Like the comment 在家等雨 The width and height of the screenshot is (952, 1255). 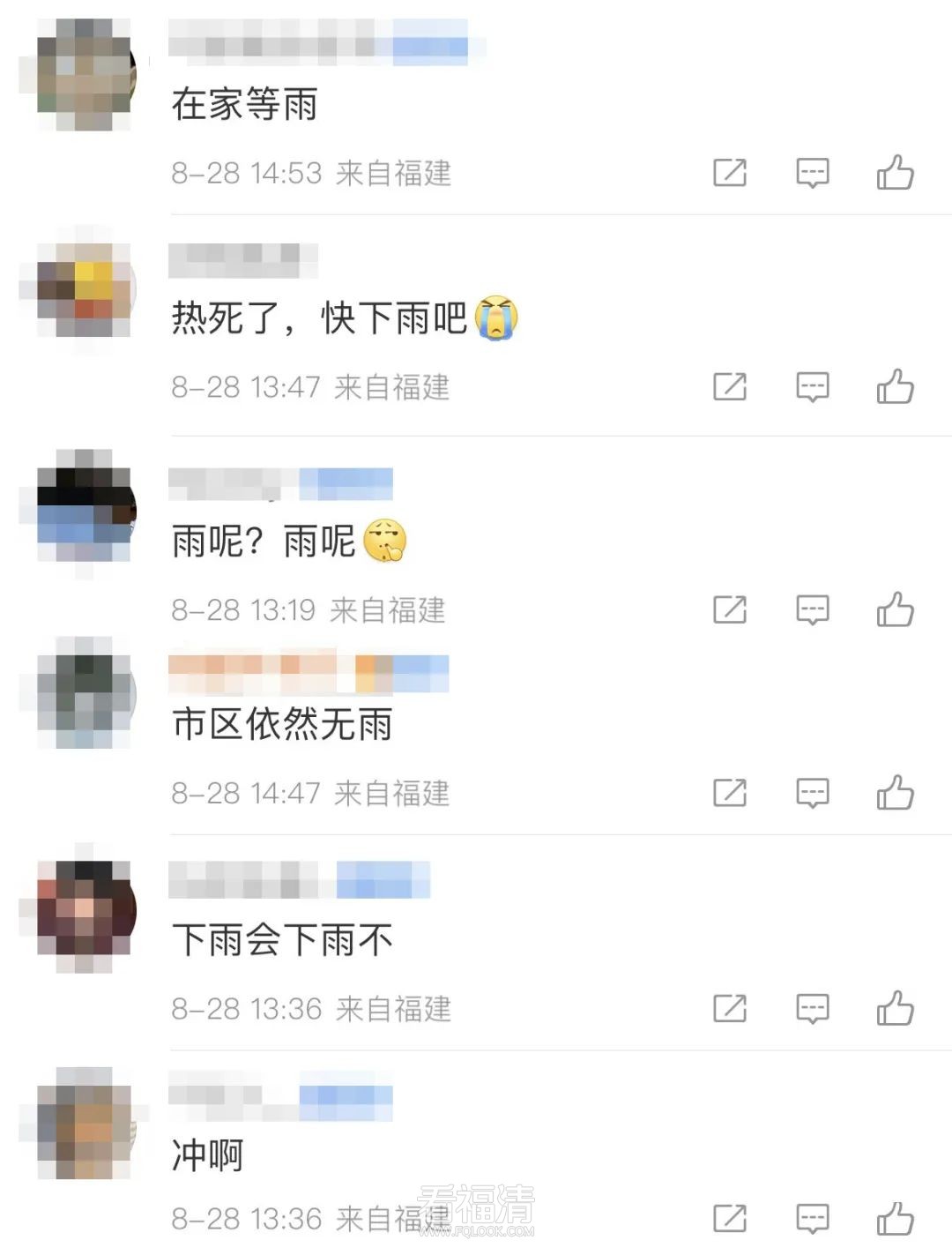pos(895,172)
